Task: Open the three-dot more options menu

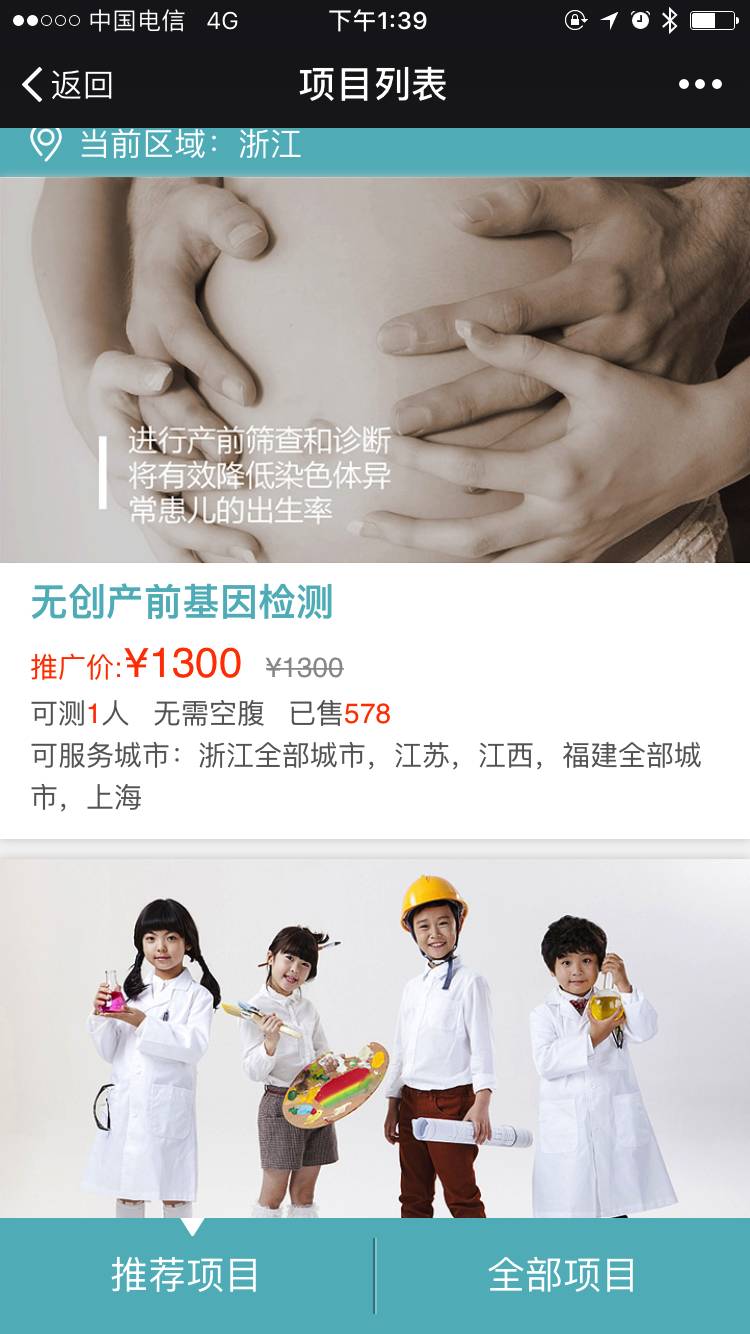Action: (700, 85)
